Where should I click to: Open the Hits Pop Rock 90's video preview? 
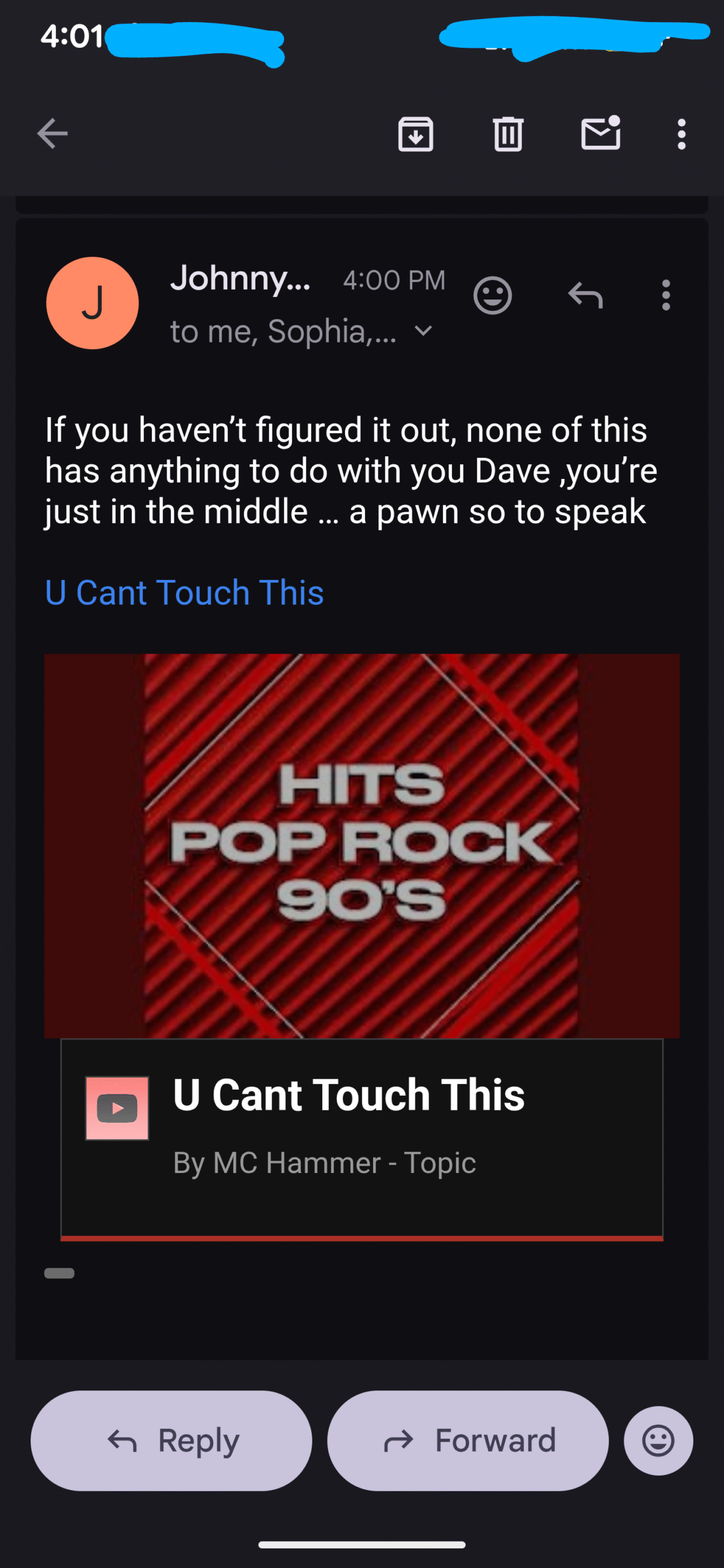pyautogui.click(x=361, y=845)
